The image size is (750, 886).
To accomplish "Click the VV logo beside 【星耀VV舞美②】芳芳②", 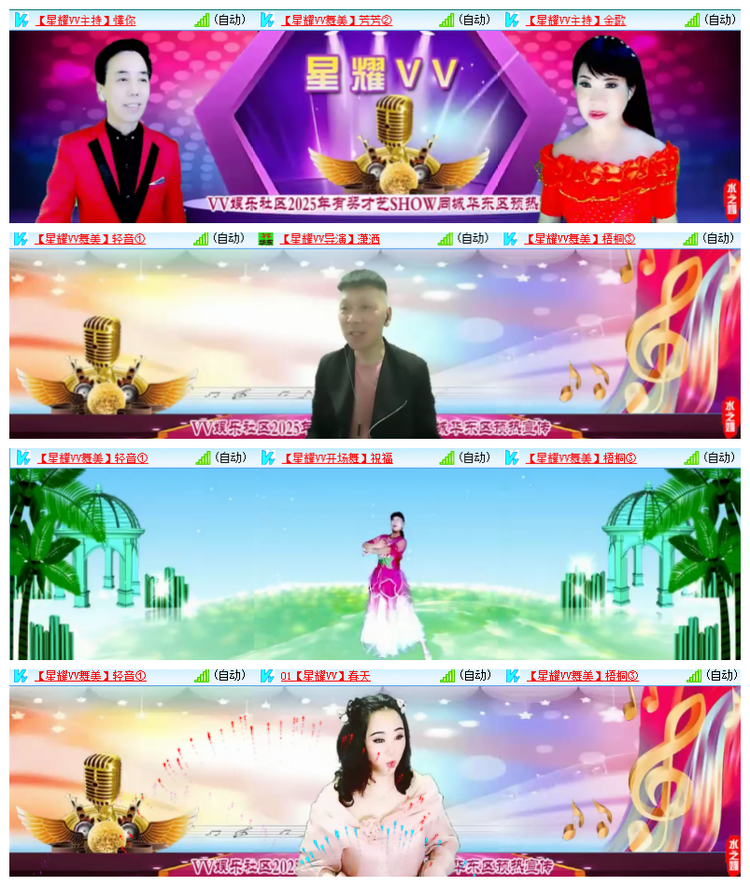I will pyautogui.click(x=268, y=16).
